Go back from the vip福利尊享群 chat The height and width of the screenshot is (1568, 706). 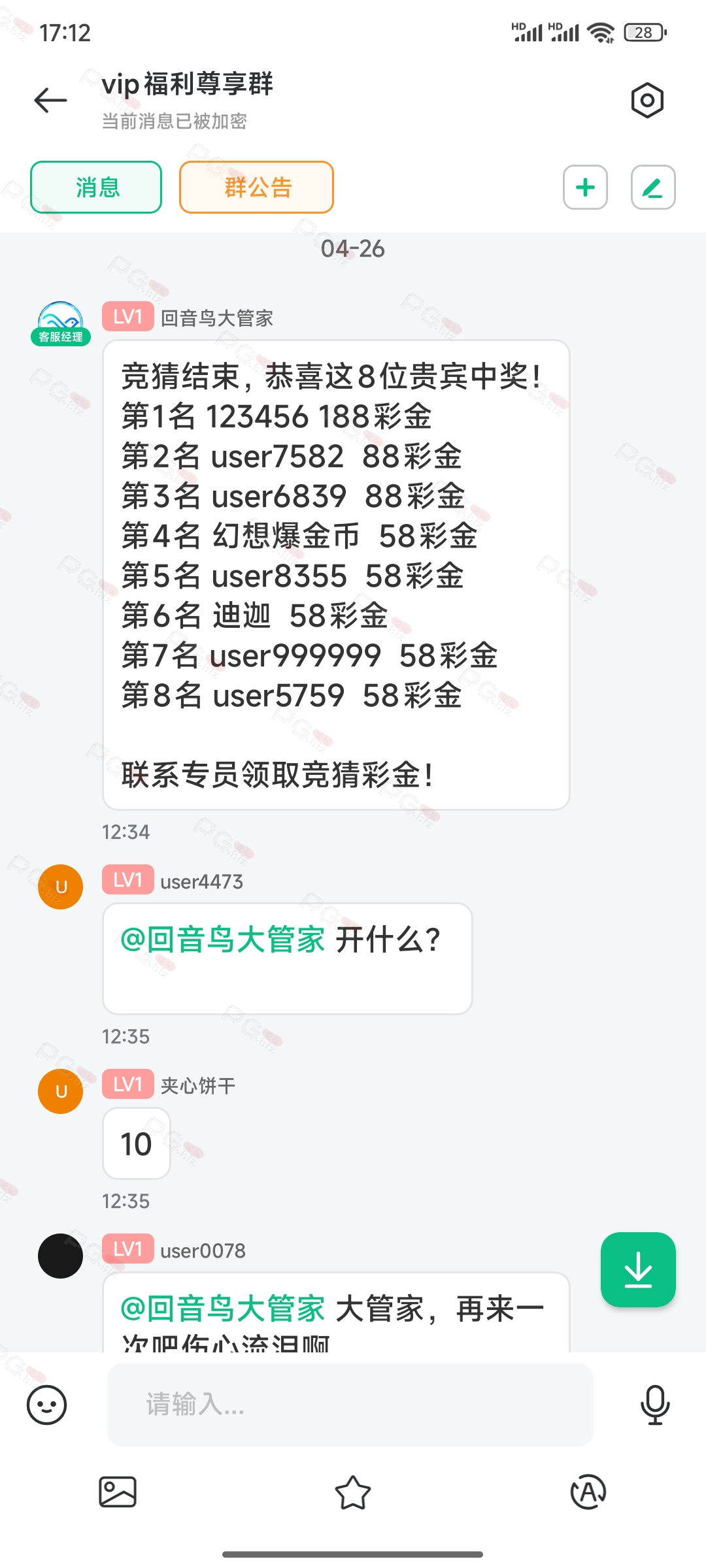tap(50, 100)
